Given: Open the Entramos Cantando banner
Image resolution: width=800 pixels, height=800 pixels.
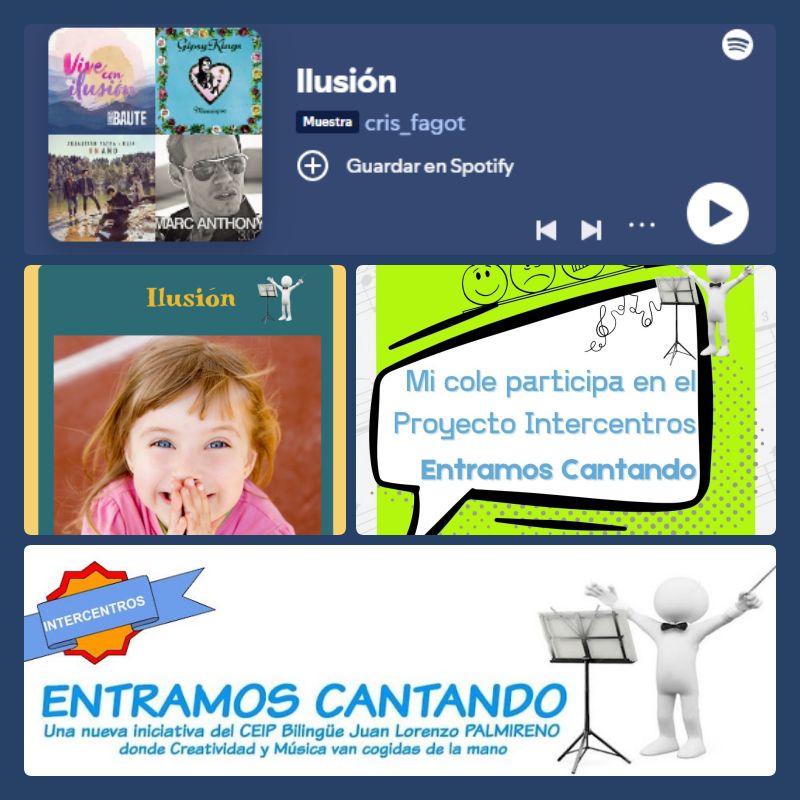Looking at the screenshot, I should pyautogui.click(x=400, y=660).
